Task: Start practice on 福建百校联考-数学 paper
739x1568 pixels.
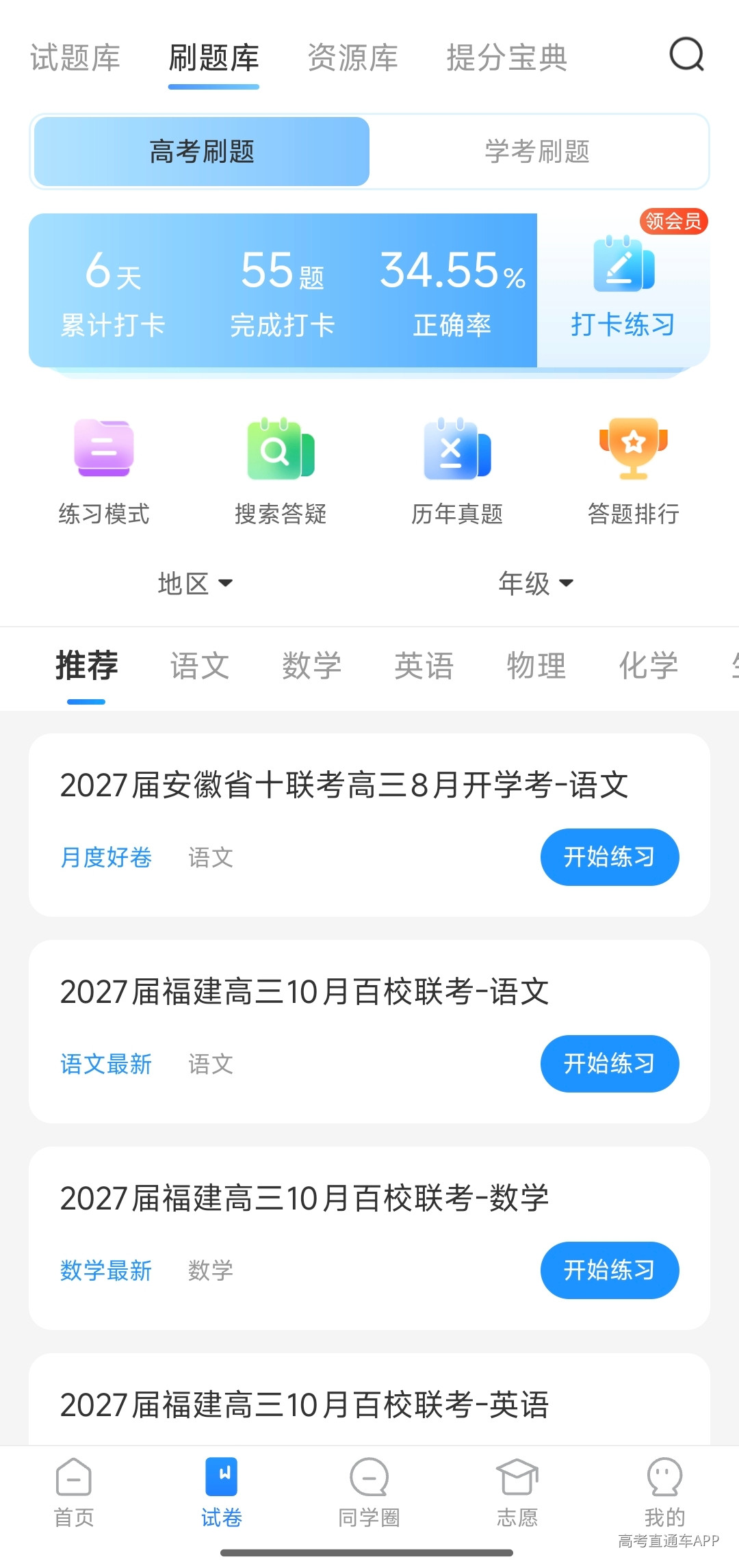Action: coord(610,1270)
